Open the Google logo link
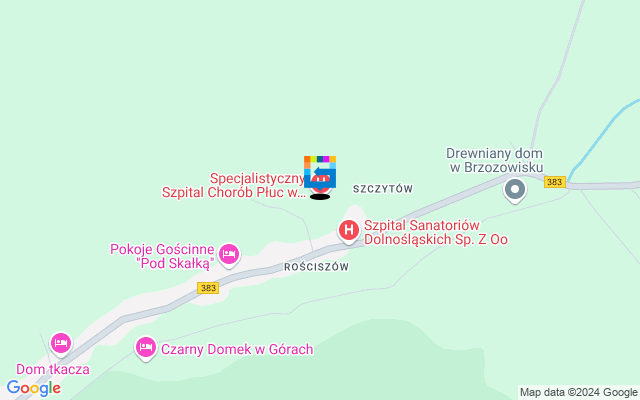Viewport: 640px width, 400px height. [x=33, y=388]
